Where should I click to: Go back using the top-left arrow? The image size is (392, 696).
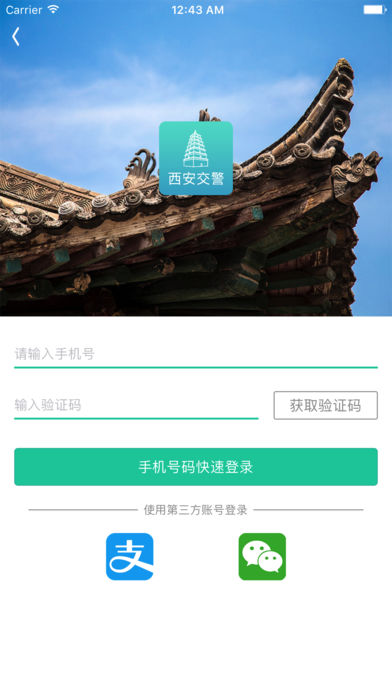click(x=16, y=37)
